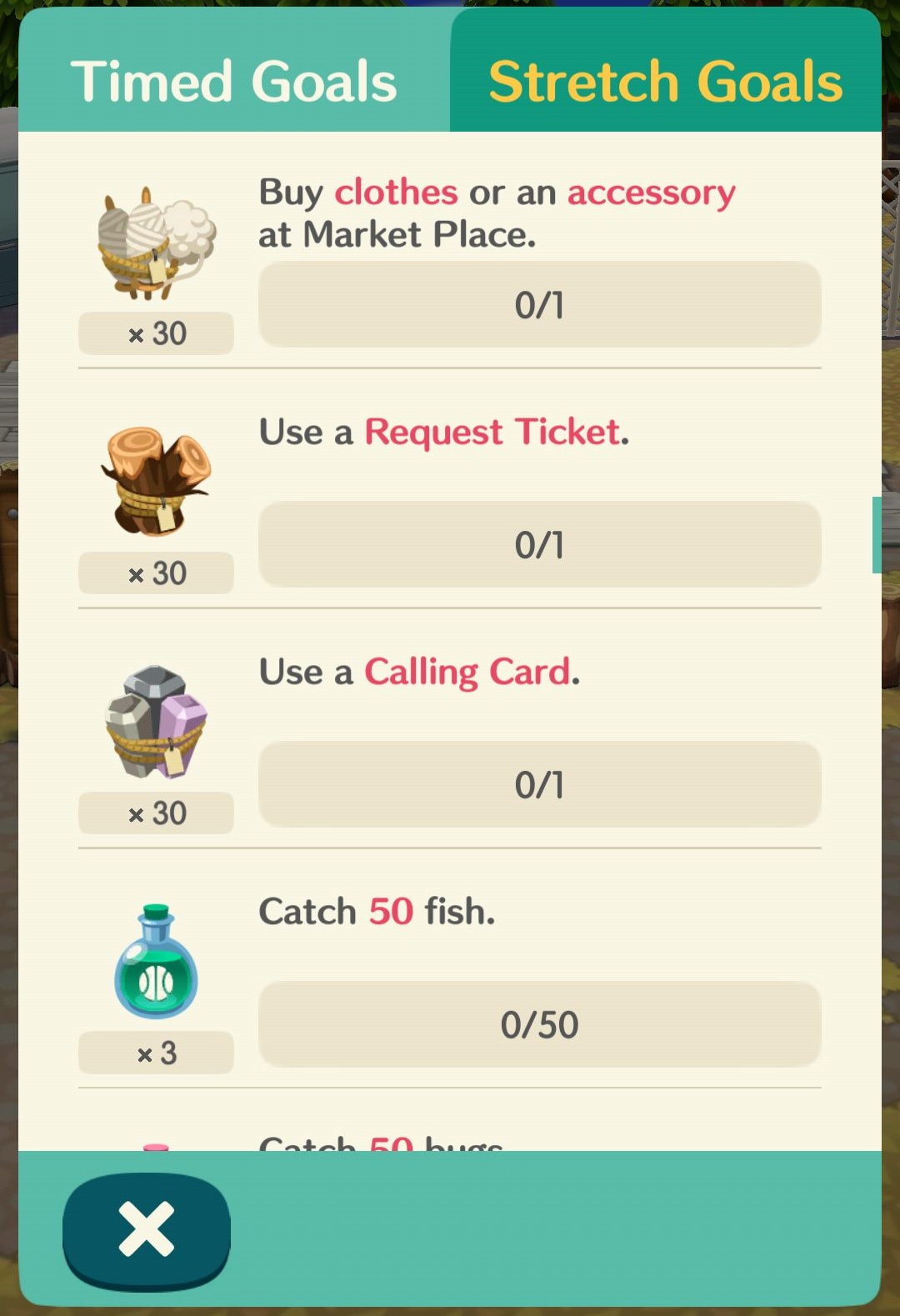Close the goals window

tap(147, 1228)
